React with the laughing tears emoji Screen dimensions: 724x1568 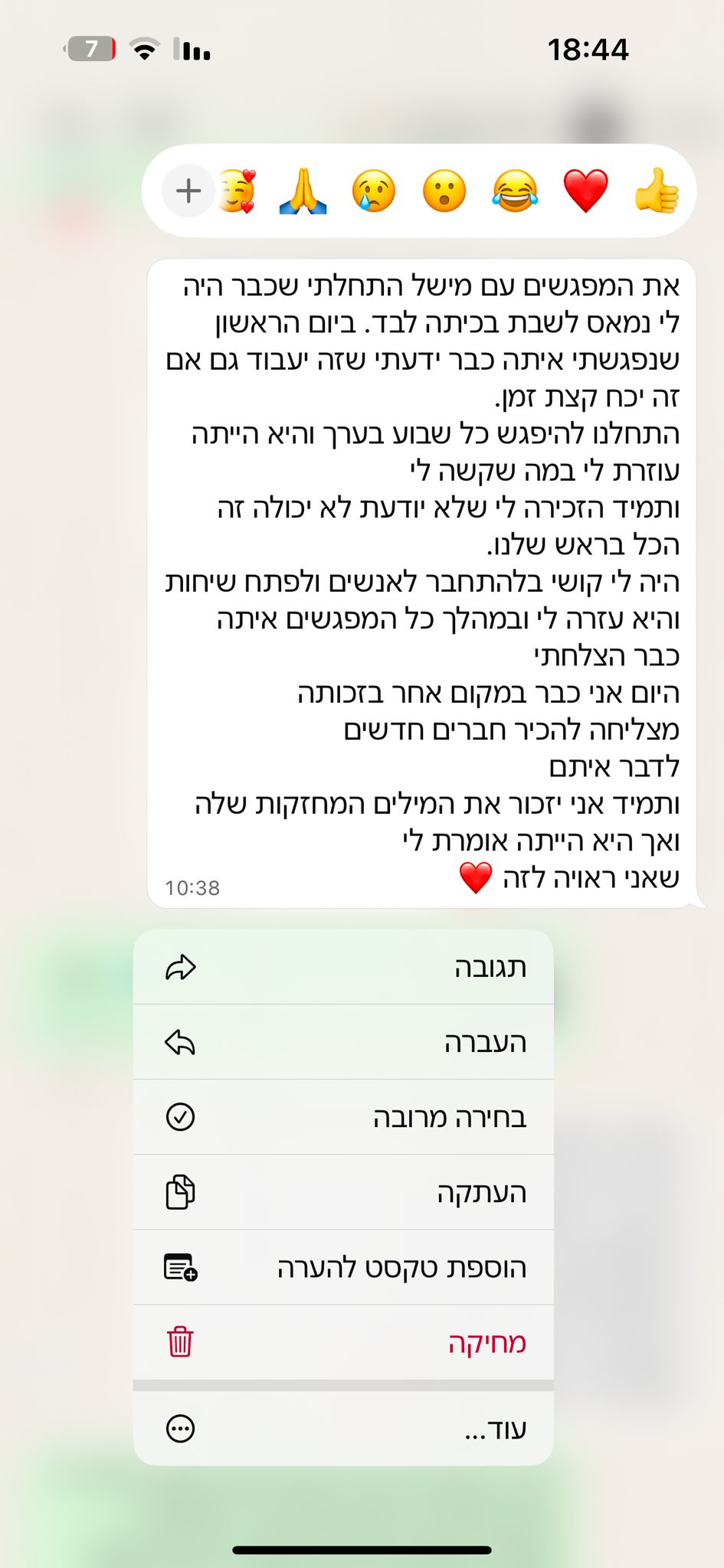point(515,191)
